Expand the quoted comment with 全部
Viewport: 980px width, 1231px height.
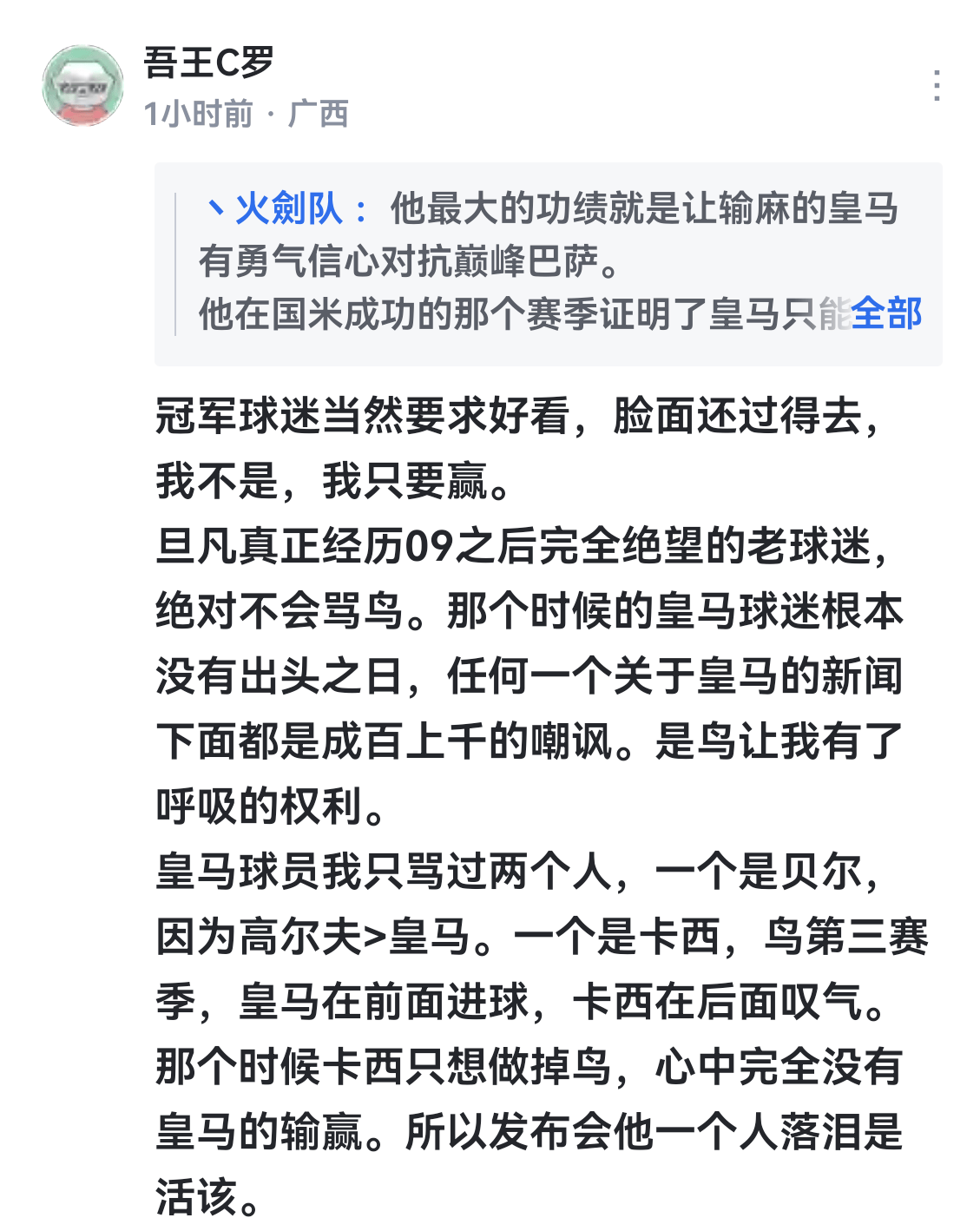886,313
